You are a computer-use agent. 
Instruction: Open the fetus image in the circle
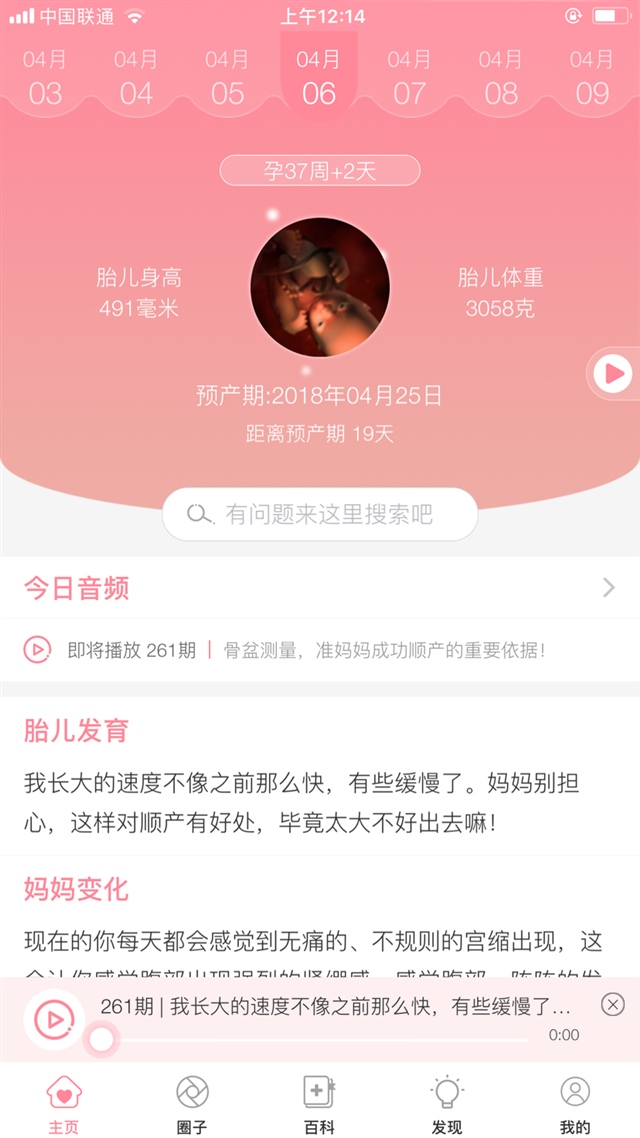click(320, 288)
